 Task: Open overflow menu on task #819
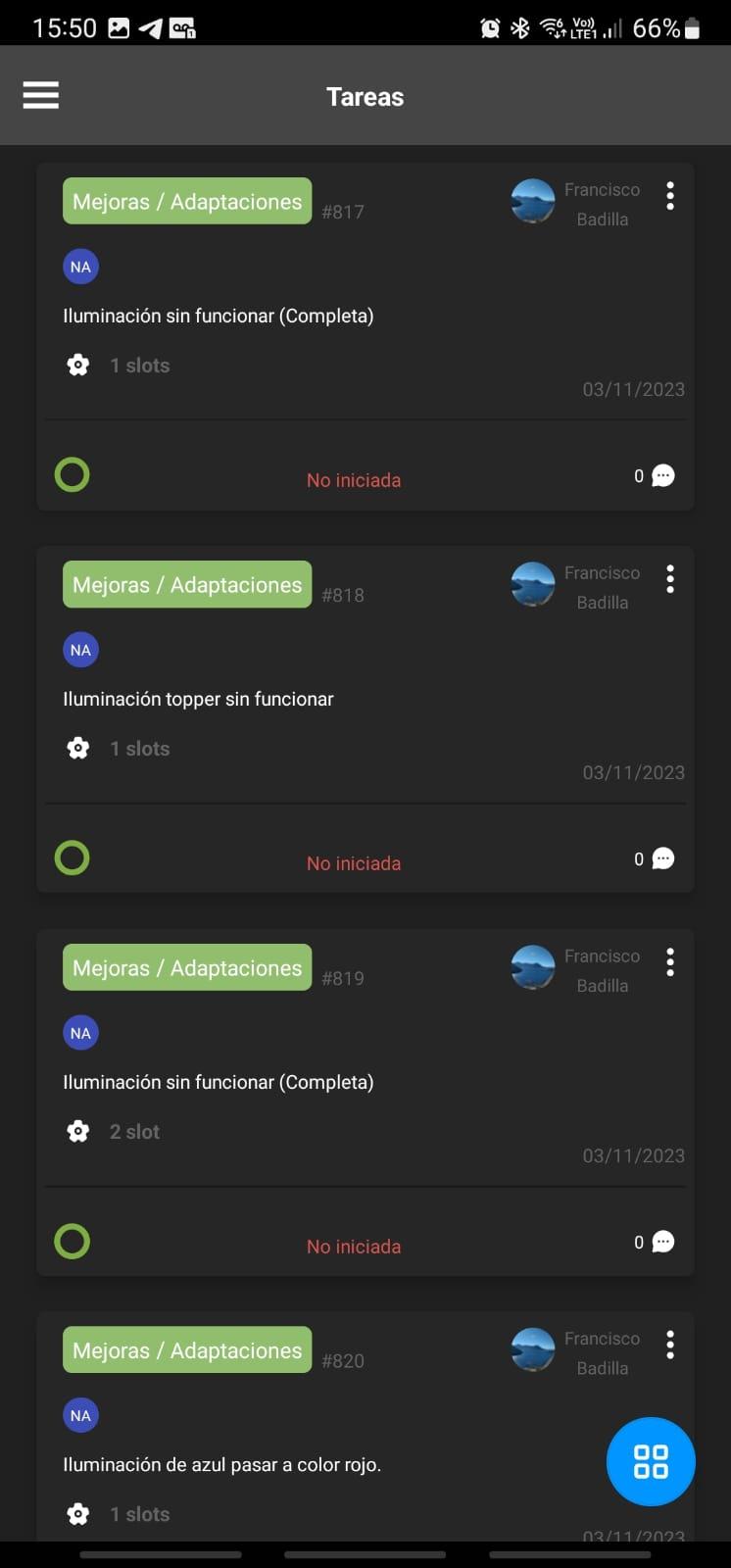tap(670, 962)
